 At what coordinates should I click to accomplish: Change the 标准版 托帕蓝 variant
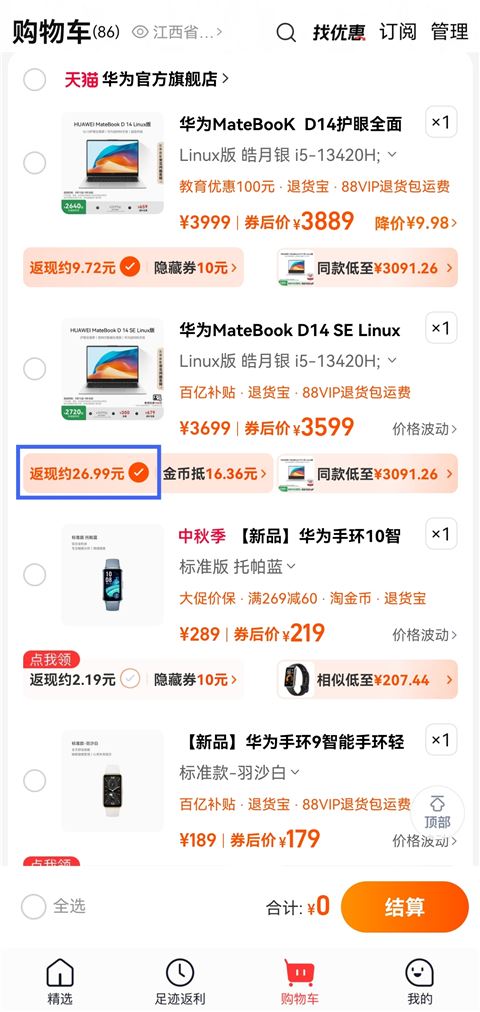(x=237, y=567)
